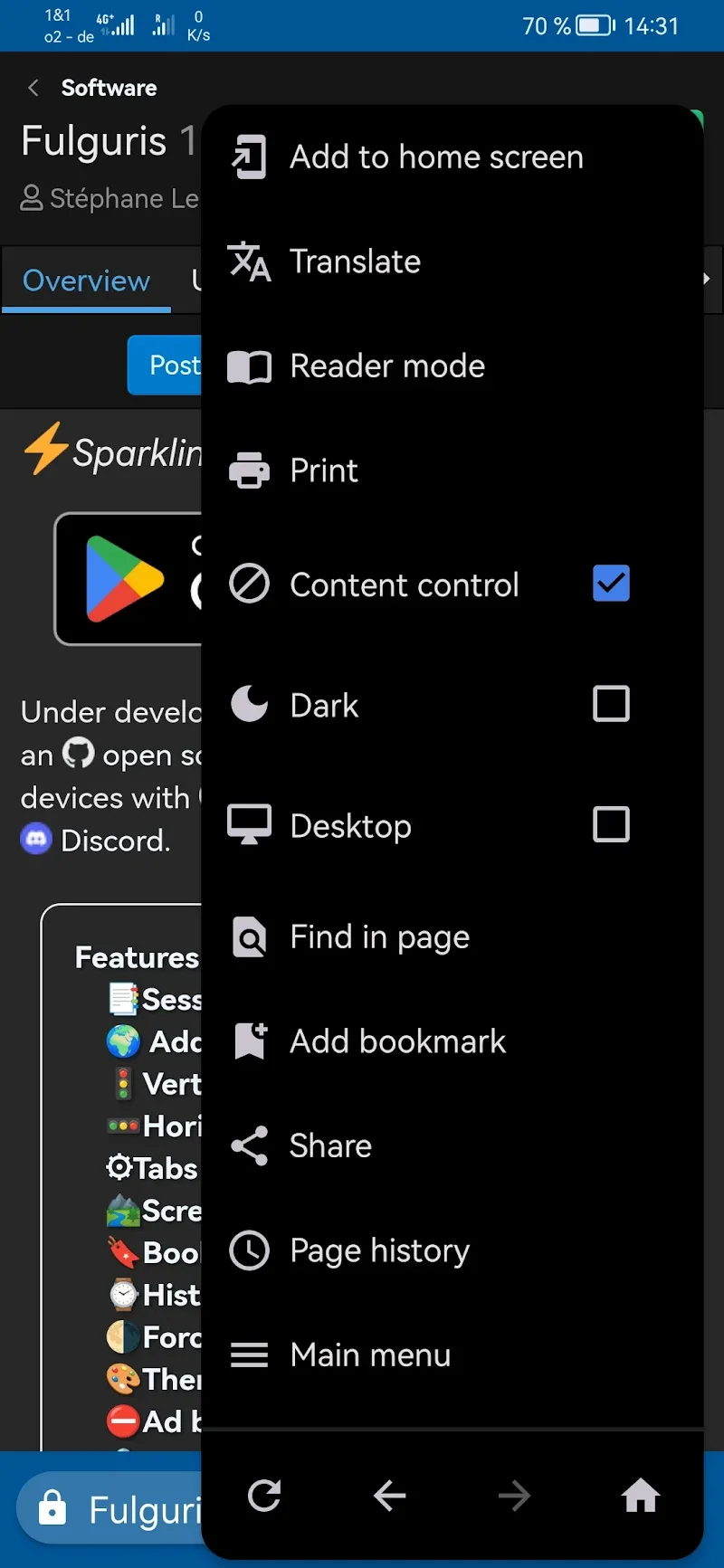Open the Translate option
The width and height of the screenshot is (724, 1568).
[355, 261]
